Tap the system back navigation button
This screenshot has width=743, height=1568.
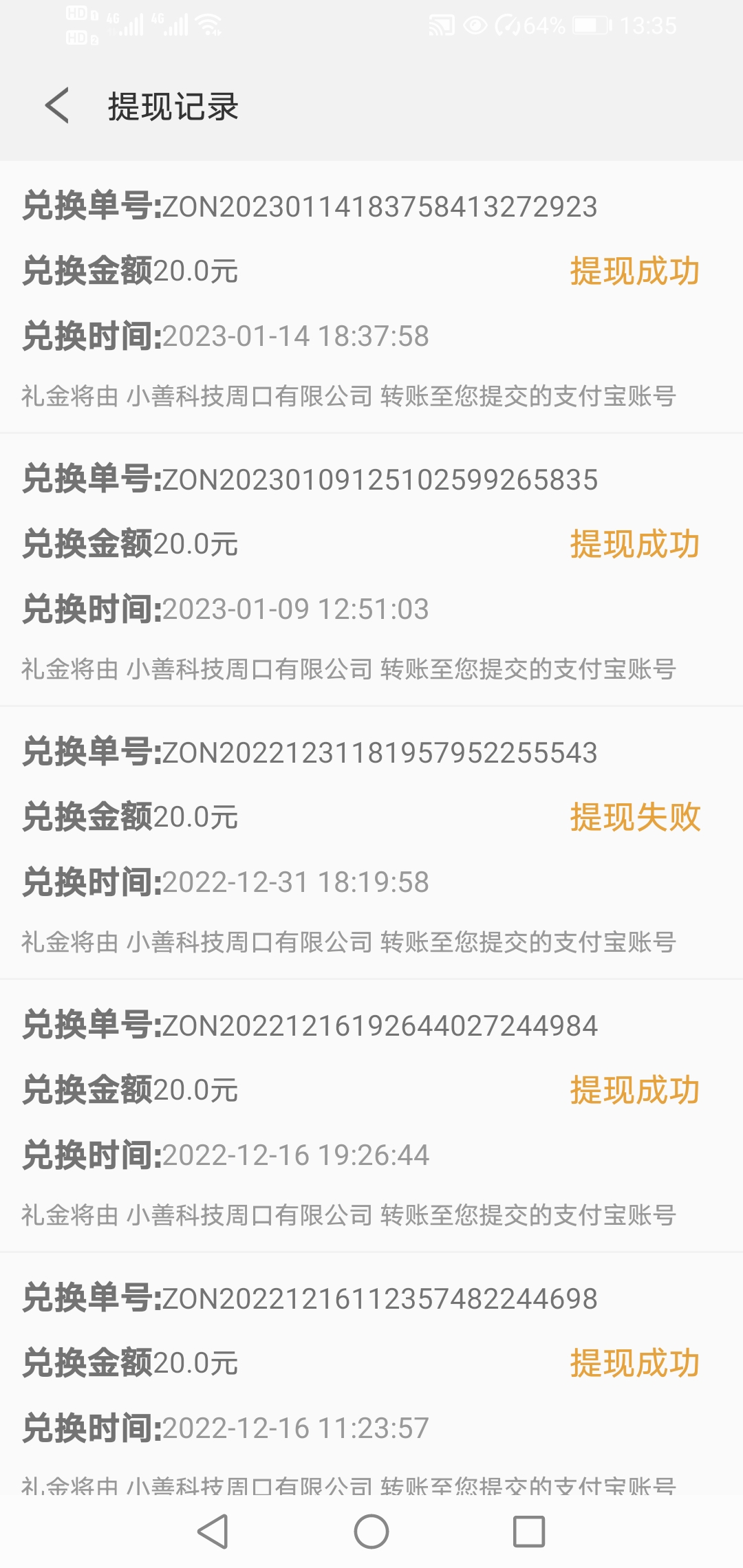213,1532
